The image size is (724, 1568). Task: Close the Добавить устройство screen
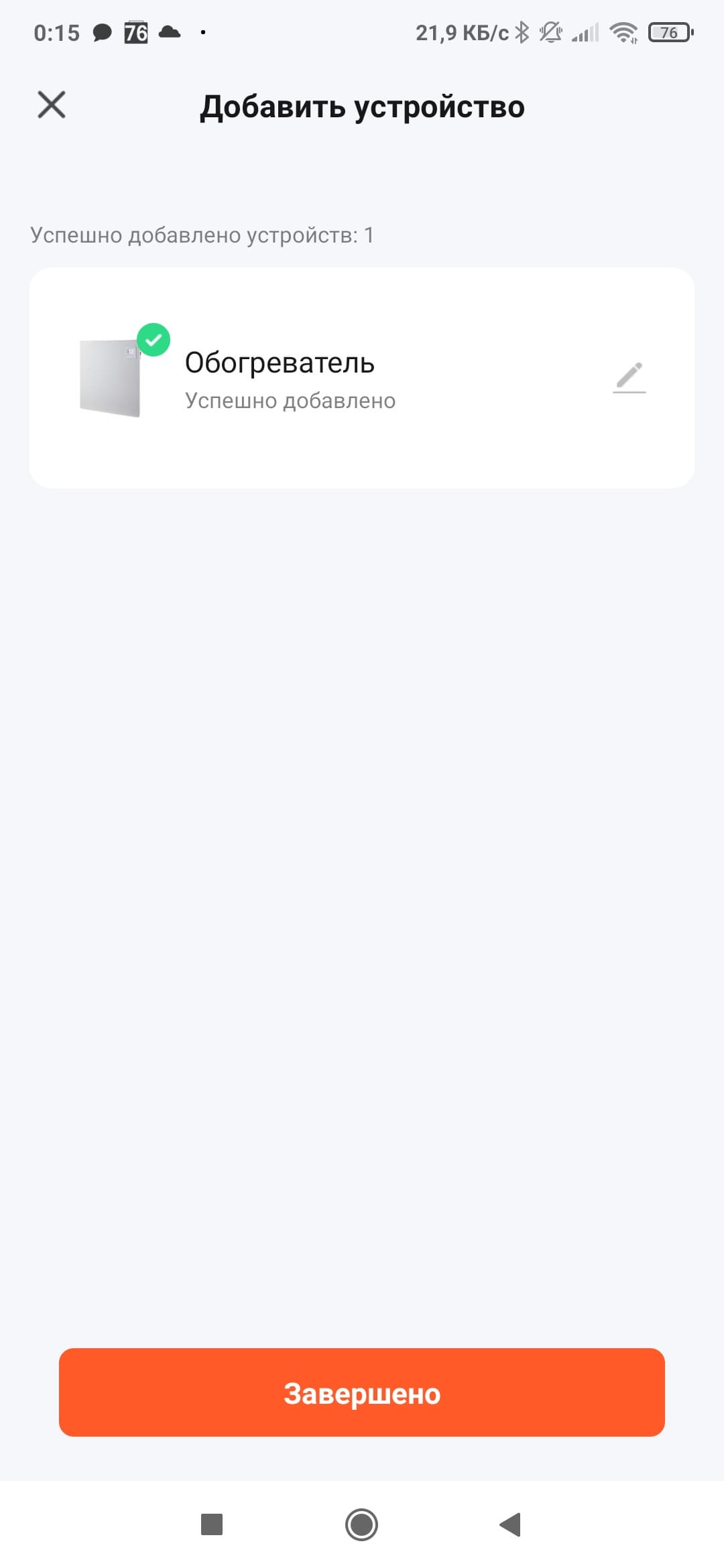pos(52,105)
